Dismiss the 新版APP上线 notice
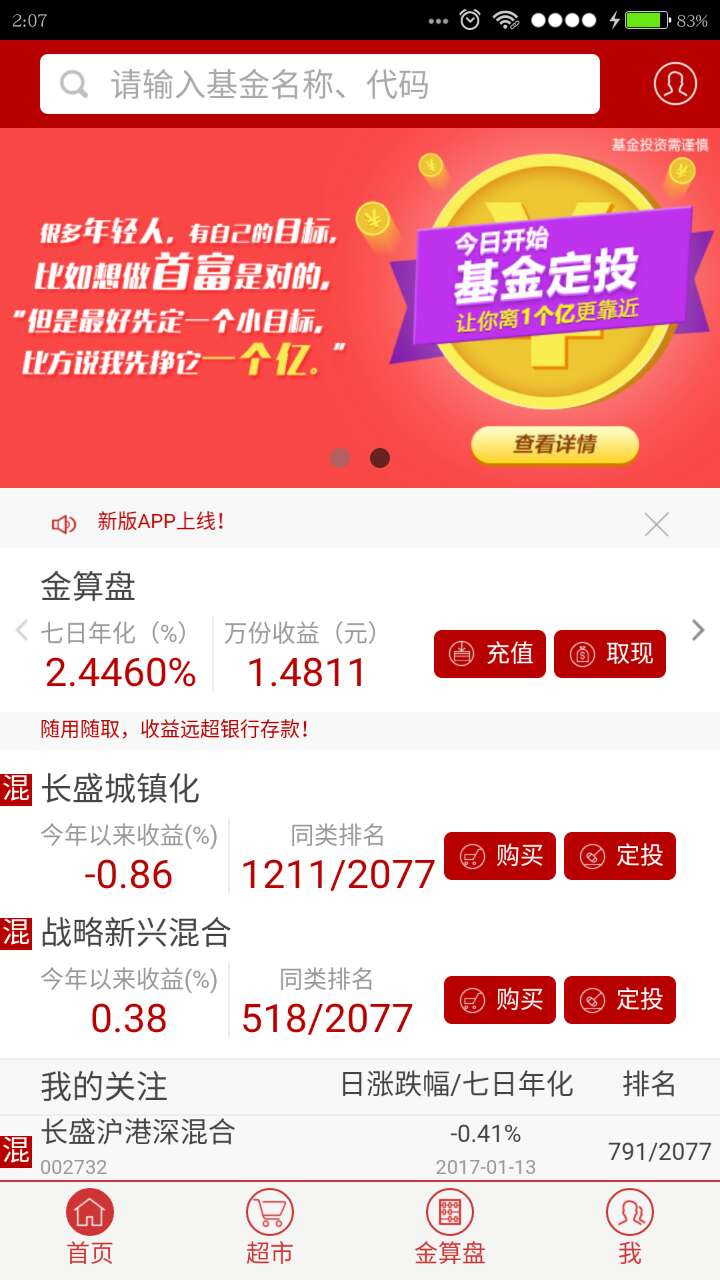Image resolution: width=720 pixels, height=1280 pixels. (x=656, y=524)
